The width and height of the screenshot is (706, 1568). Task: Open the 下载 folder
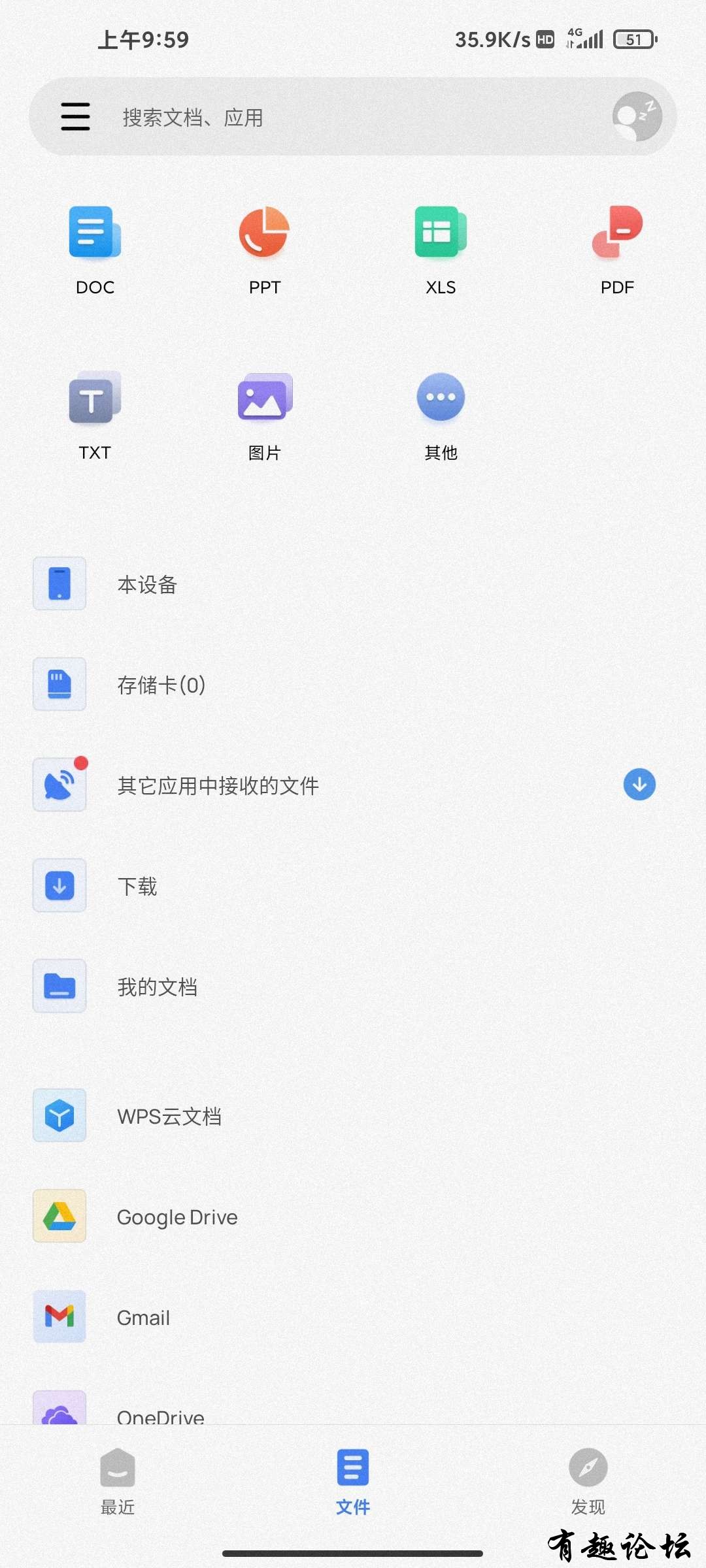pos(137,886)
